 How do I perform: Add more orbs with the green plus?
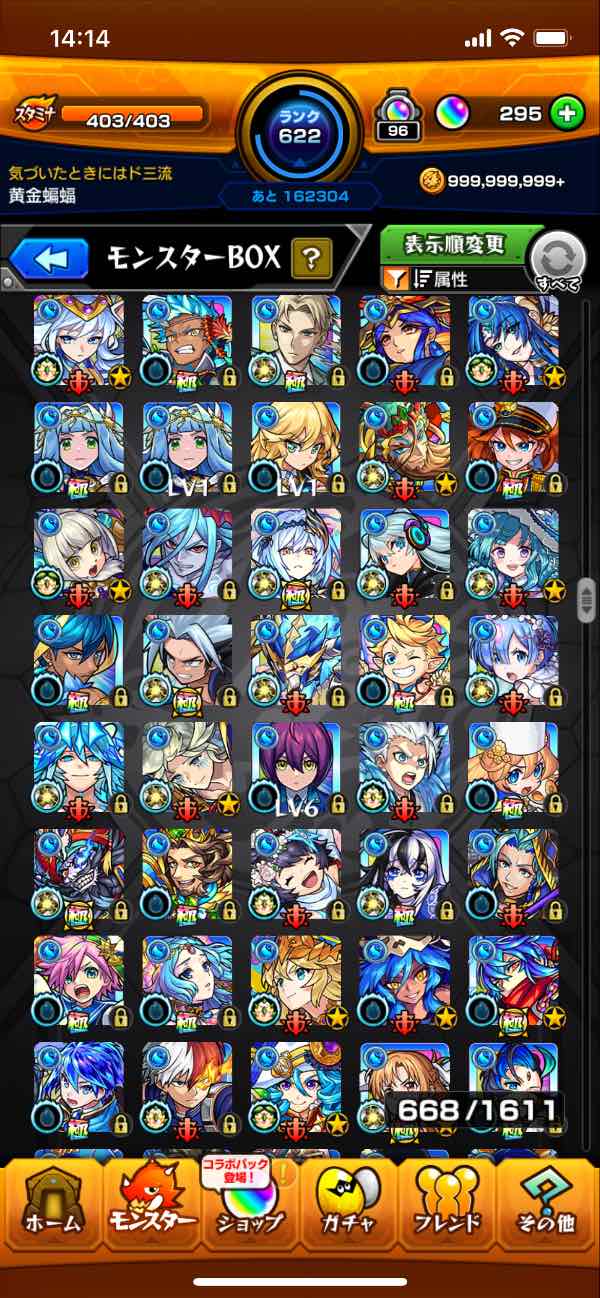(567, 114)
